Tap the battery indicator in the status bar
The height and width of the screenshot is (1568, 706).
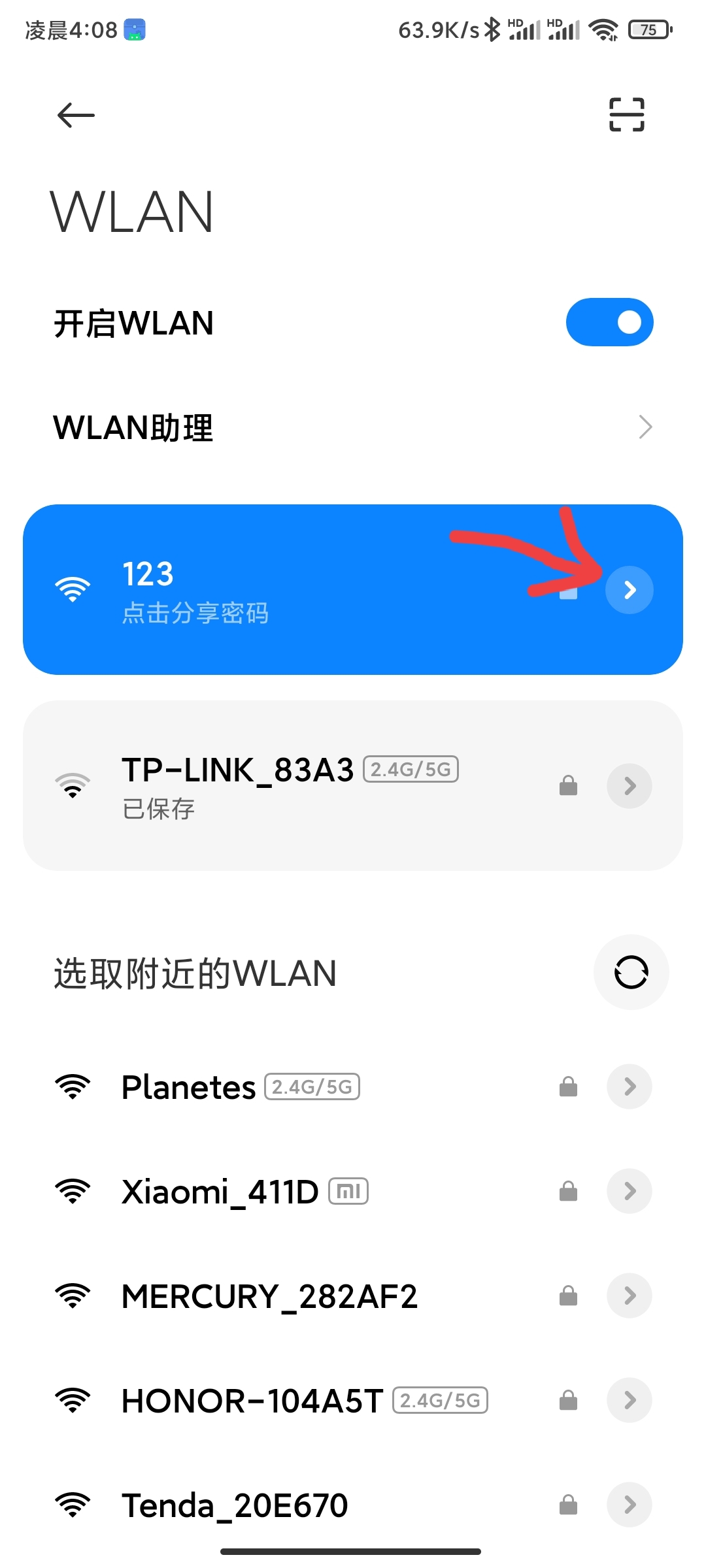click(x=648, y=29)
